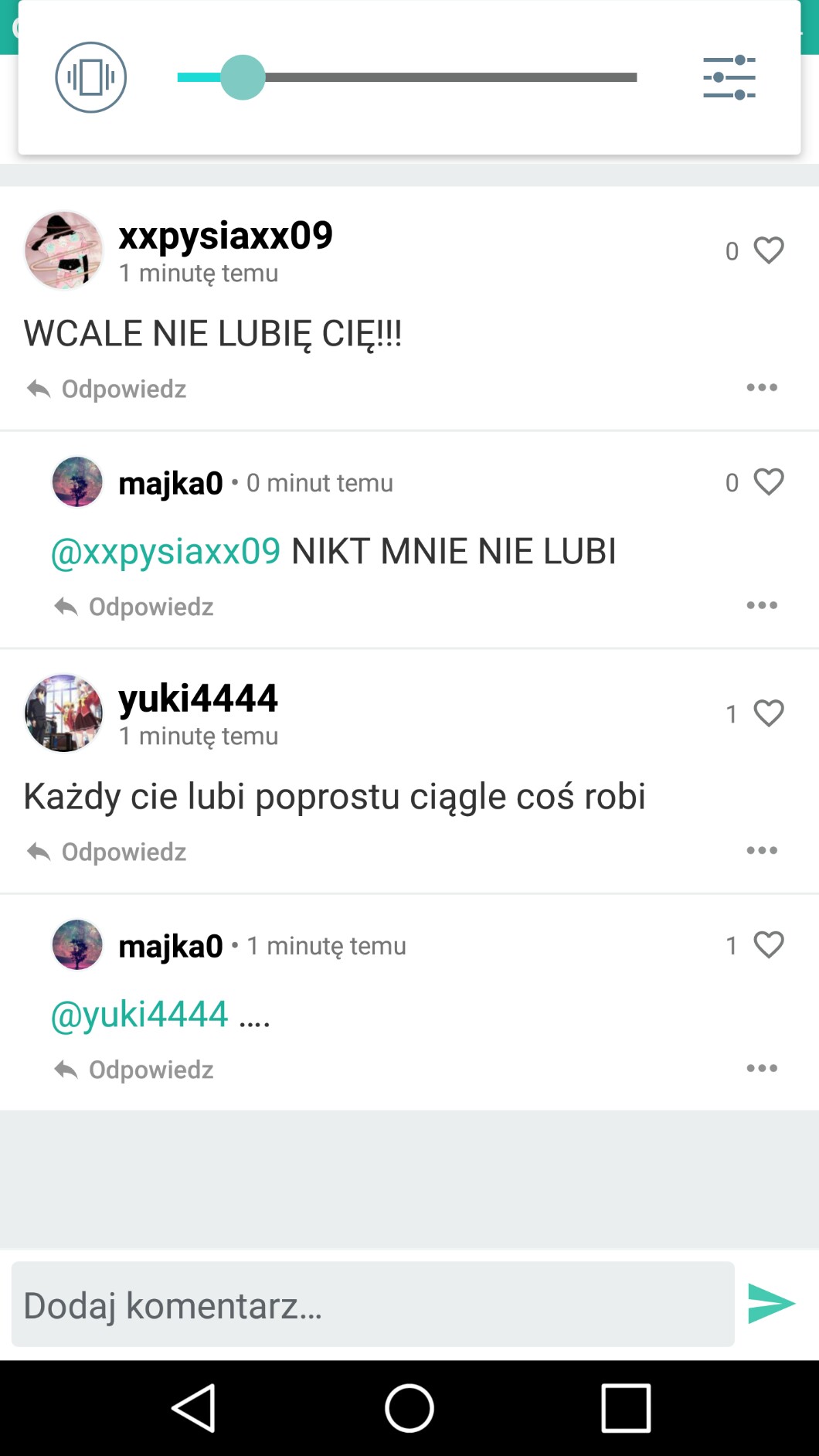The image size is (819, 1456).
Task: Go back using the system back button
Action: pyautogui.click(x=193, y=1408)
